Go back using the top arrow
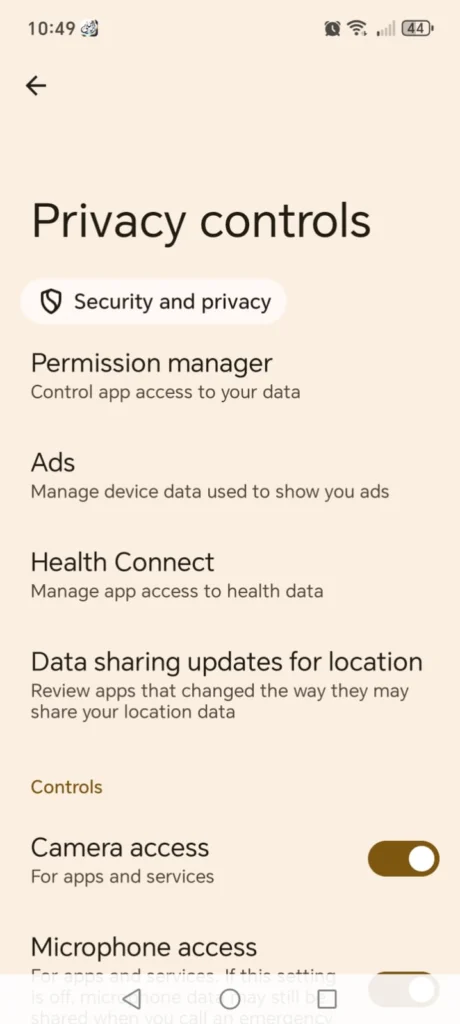 (x=36, y=86)
